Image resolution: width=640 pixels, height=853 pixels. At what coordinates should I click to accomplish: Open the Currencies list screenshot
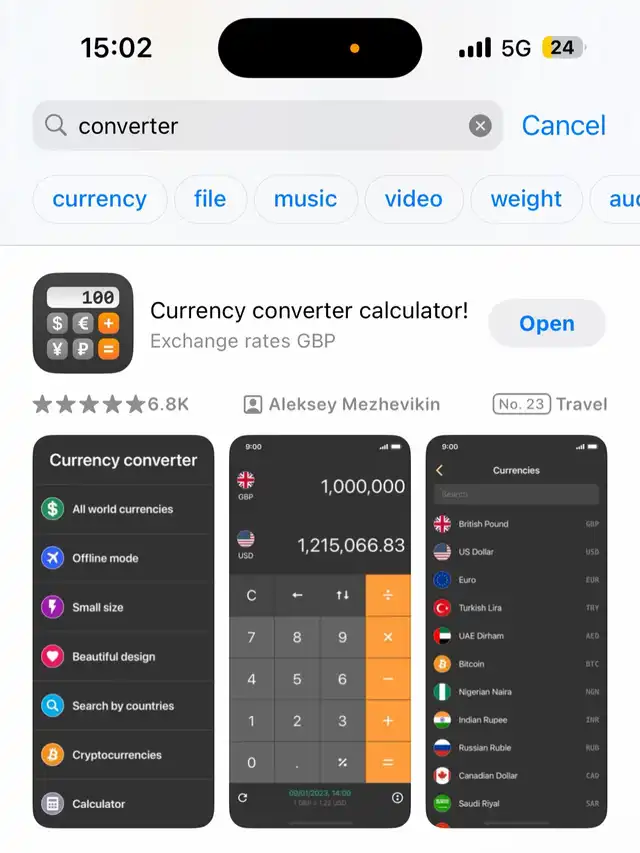click(516, 630)
